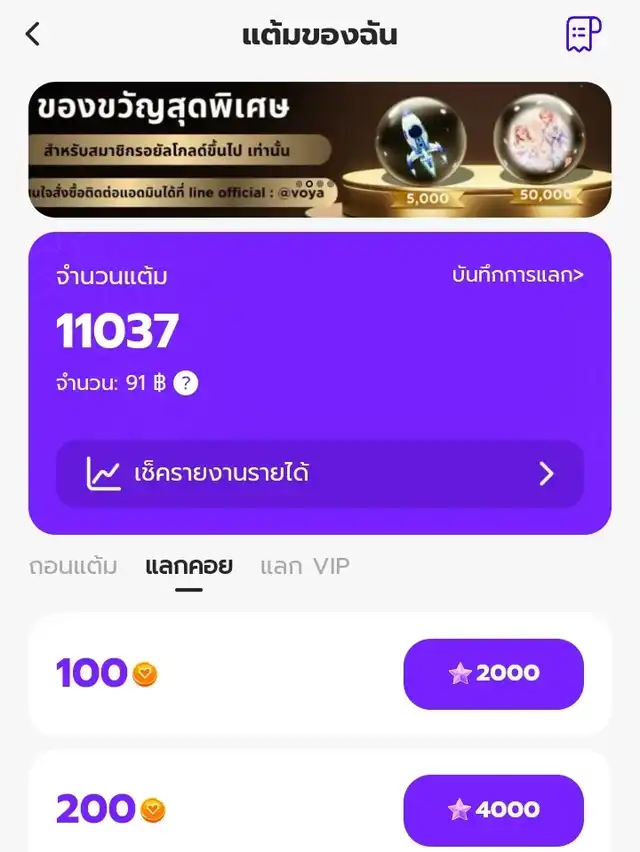Image resolution: width=640 pixels, height=852 pixels.
Task: Open the points history icon at top right
Action: (x=583, y=34)
